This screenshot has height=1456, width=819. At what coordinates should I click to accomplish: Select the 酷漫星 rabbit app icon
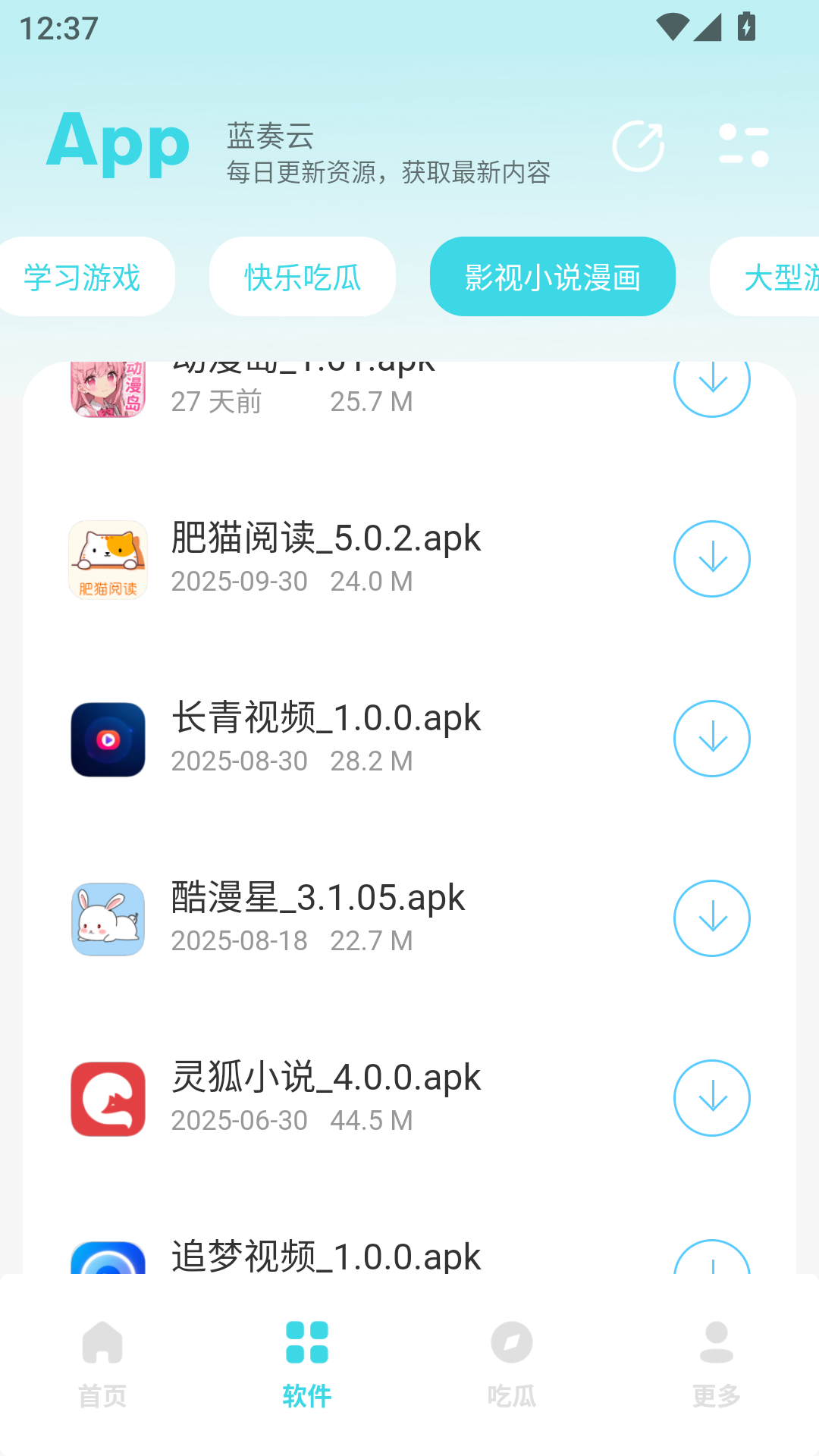coord(108,918)
